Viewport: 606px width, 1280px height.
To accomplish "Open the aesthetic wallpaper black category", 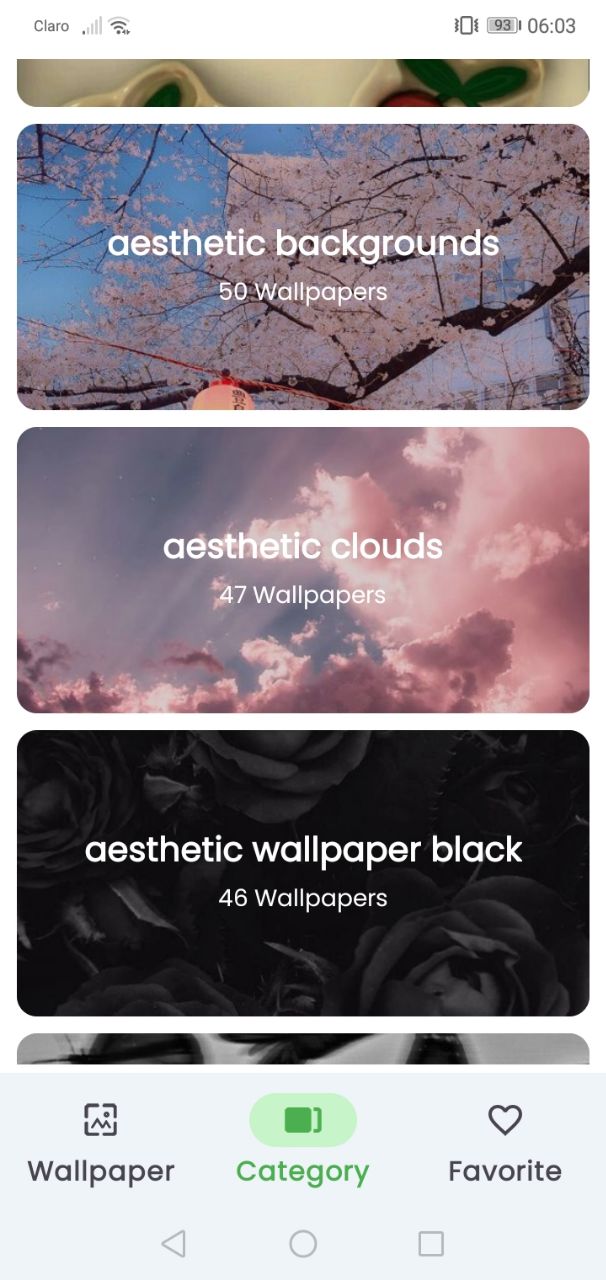I will coord(303,873).
